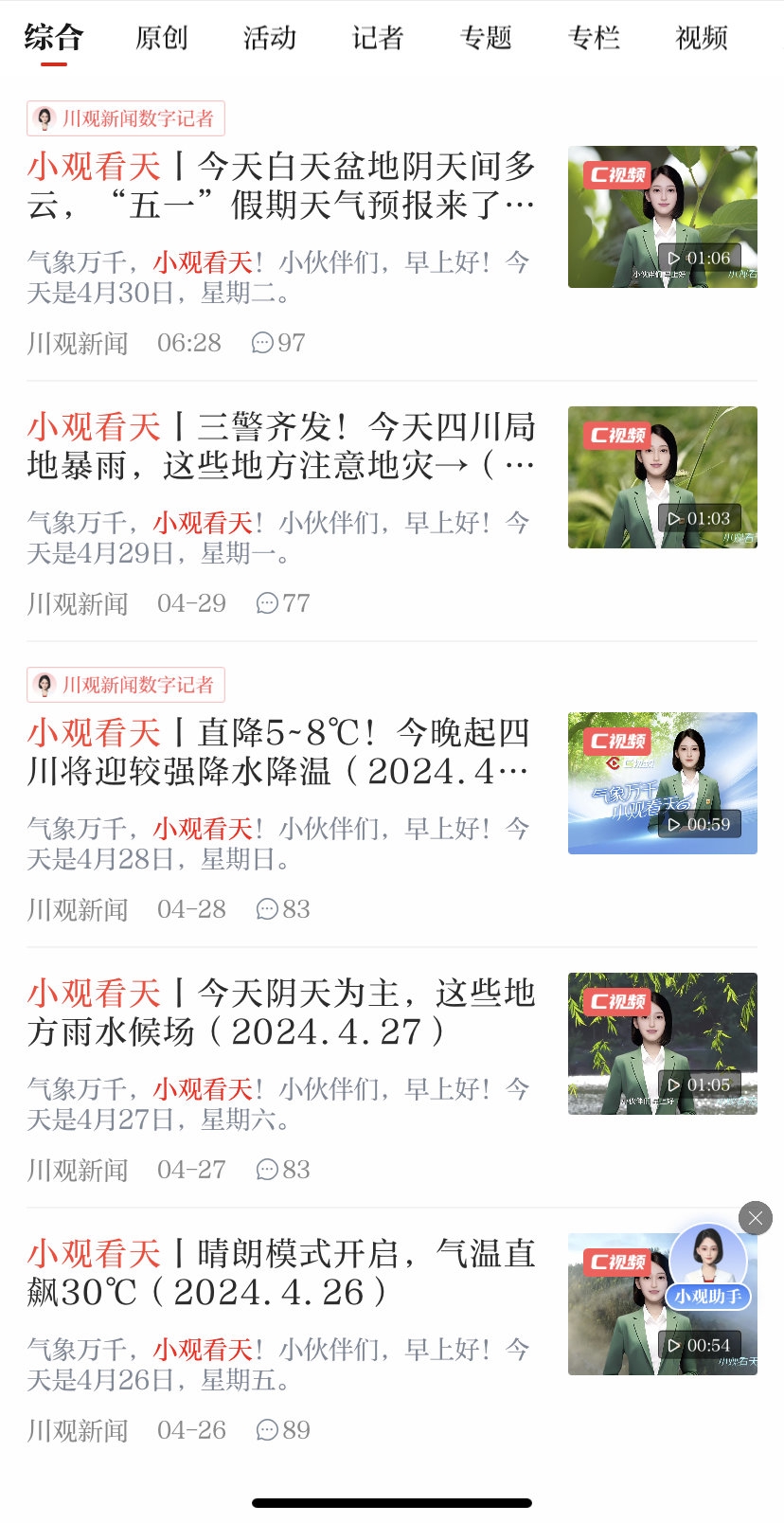Play the 01:06 weather video thumbnail

coord(662,217)
